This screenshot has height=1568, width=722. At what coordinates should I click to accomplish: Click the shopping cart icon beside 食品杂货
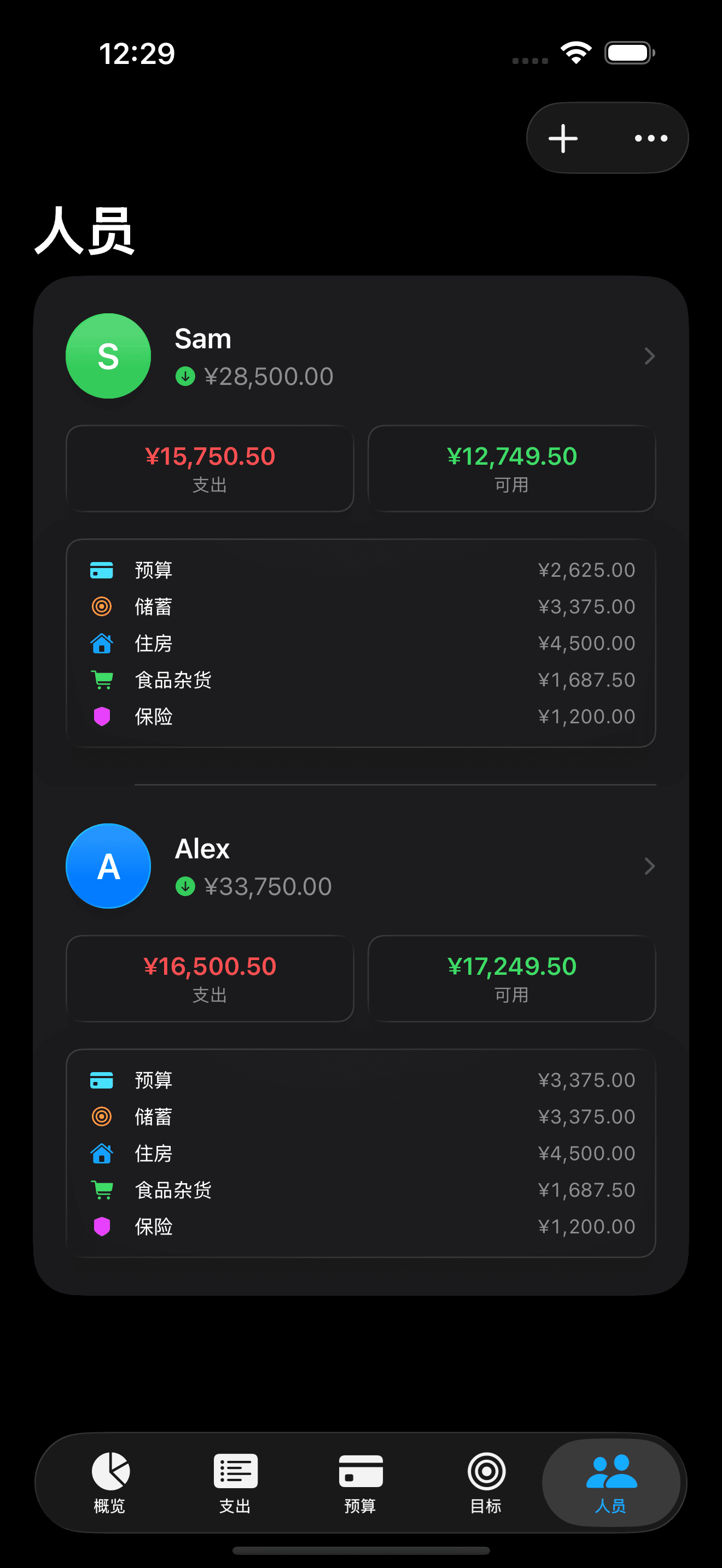[101, 680]
